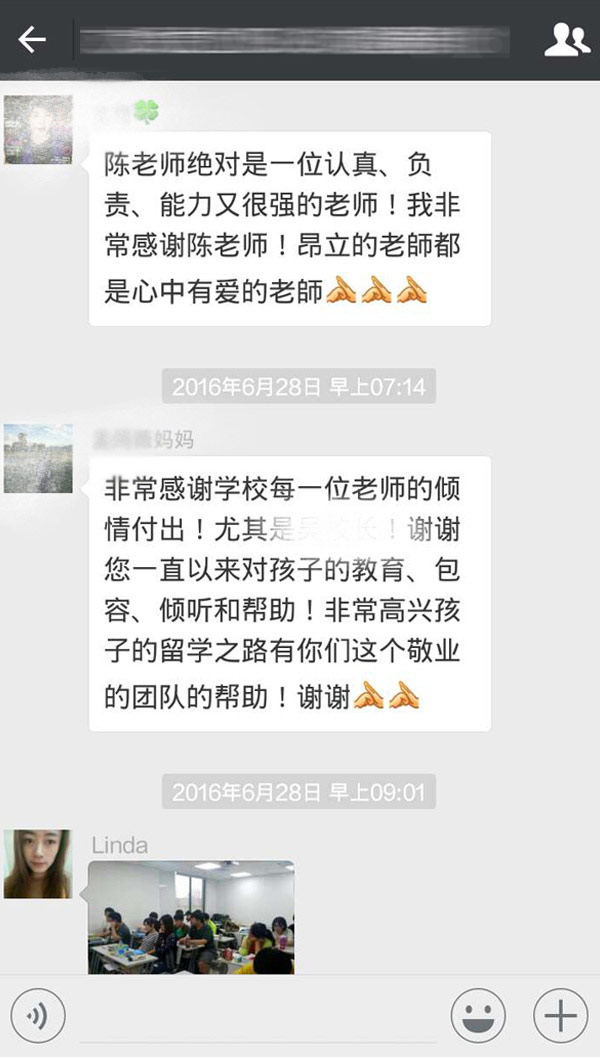This screenshot has width=600, height=1058.
Task: Open the group members info icon
Action: click(x=566, y=40)
